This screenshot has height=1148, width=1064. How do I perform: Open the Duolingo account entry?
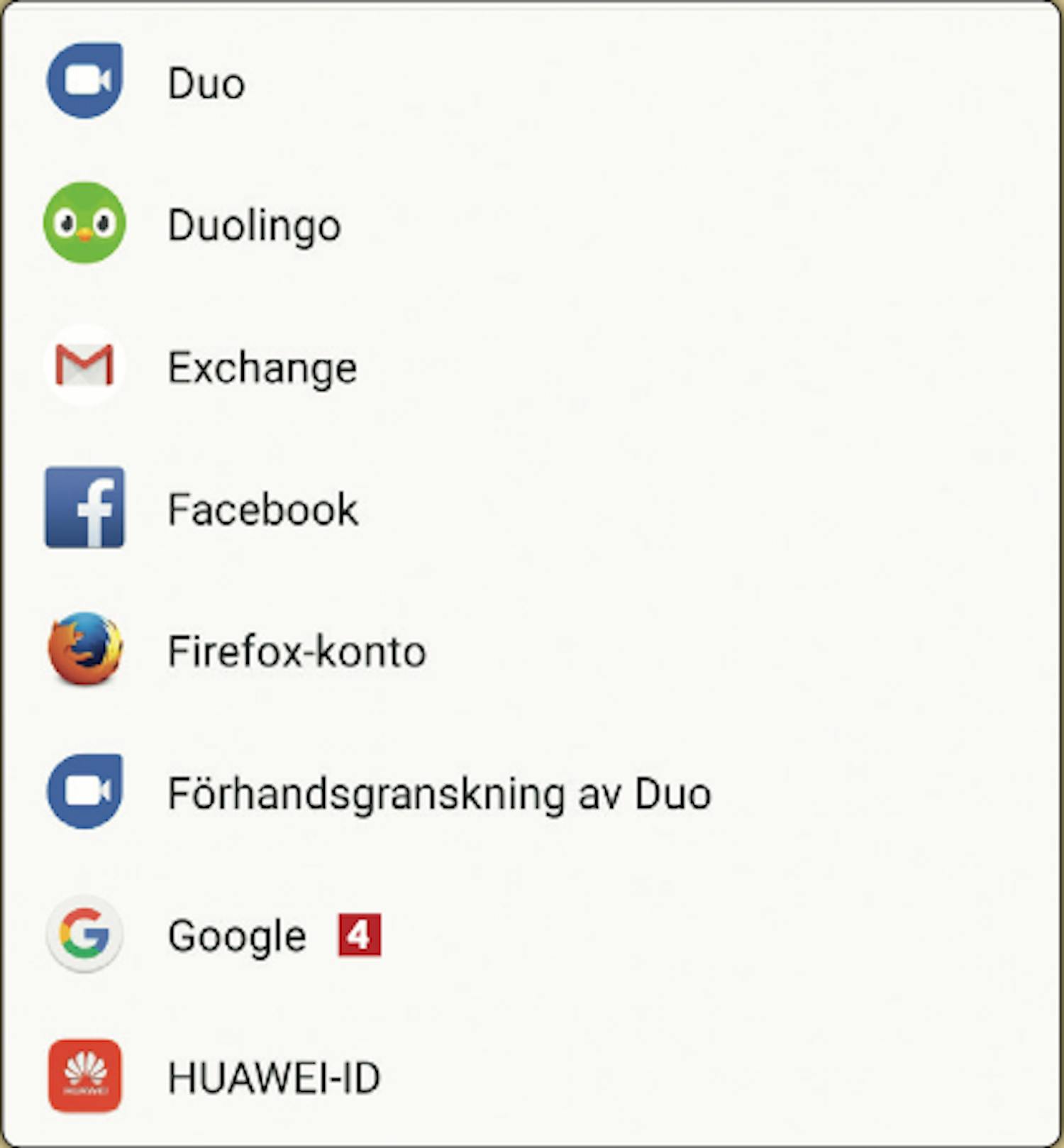point(253,225)
